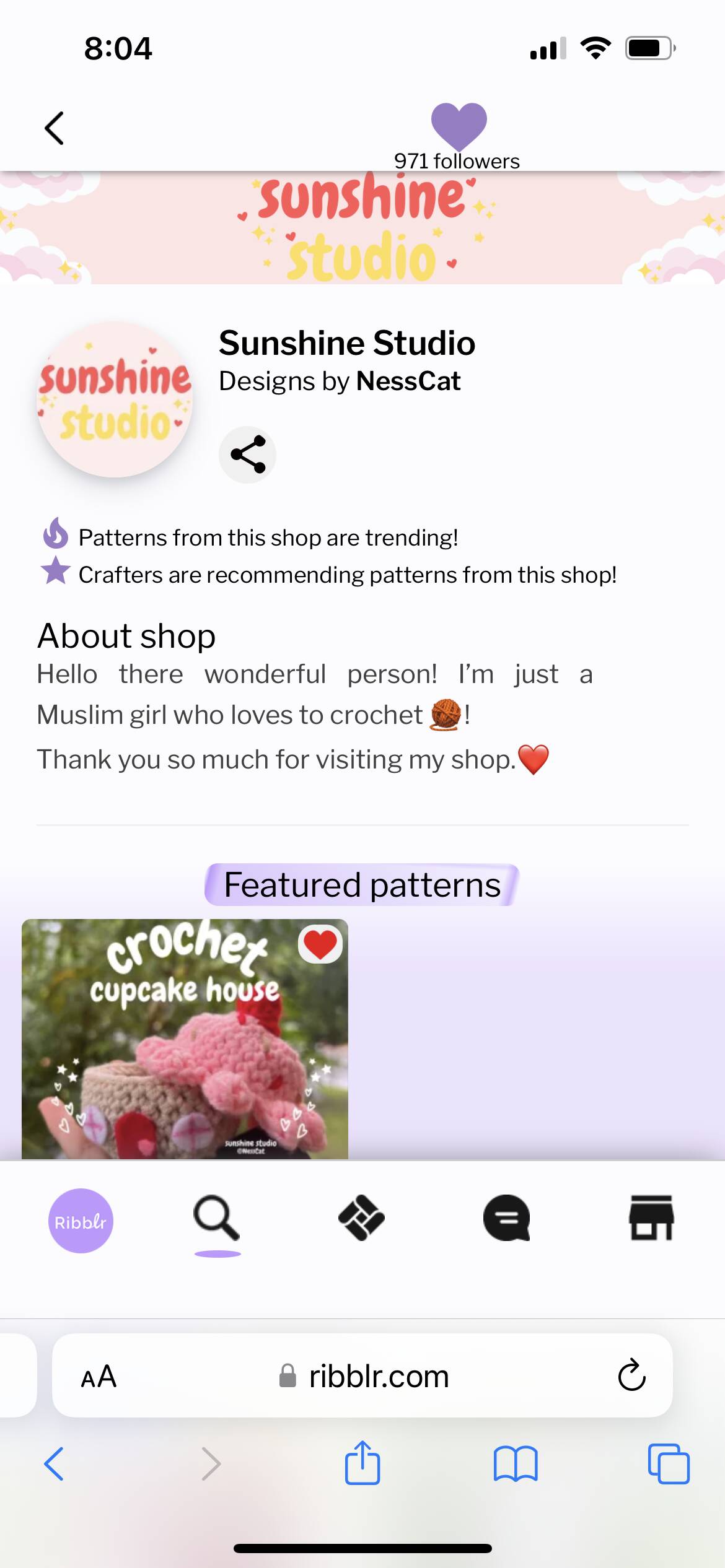The image size is (725, 1568).
Task: Open the diamond-shaped patterns tab
Action: coord(361,1218)
